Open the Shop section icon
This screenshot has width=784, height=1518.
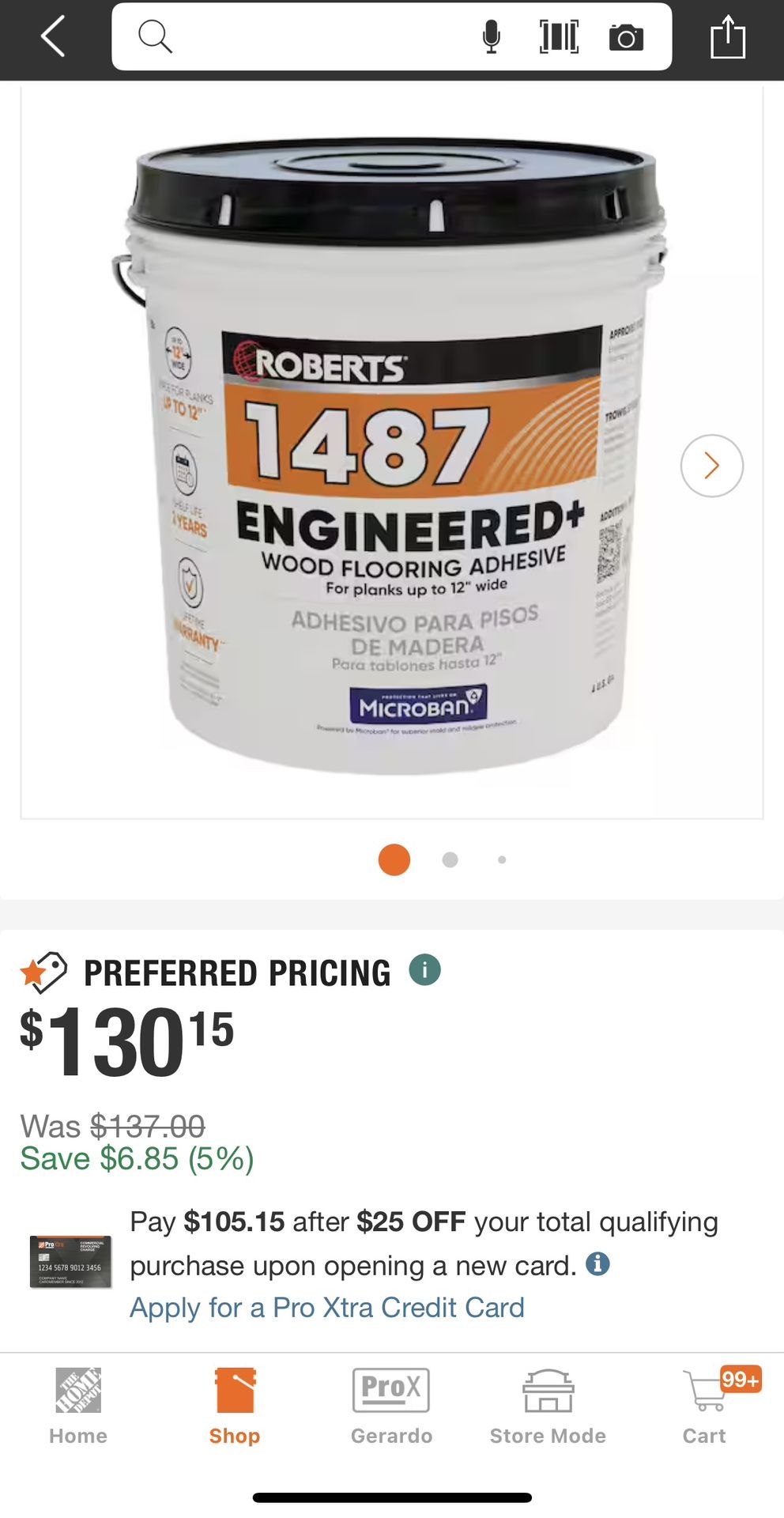pyautogui.click(x=234, y=1390)
